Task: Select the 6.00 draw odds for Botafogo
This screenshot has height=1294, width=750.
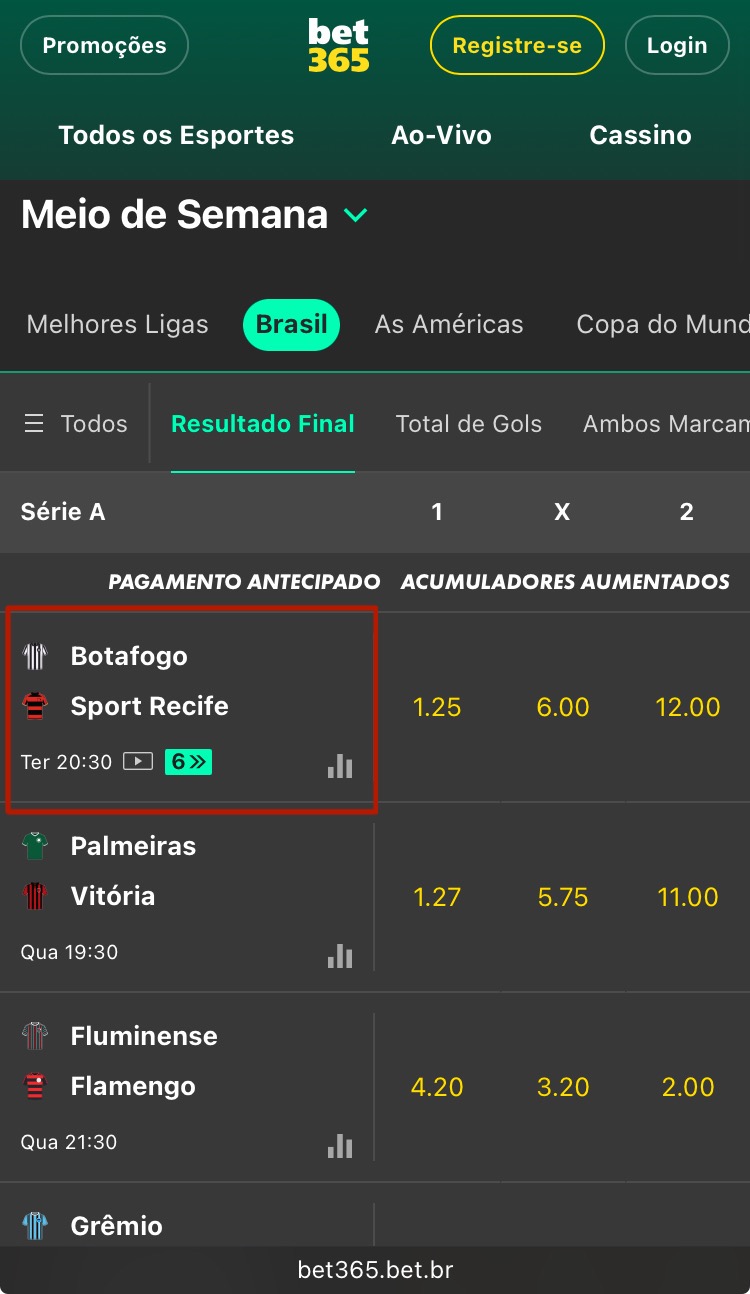Action: pyautogui.click(x=562, y=707)
